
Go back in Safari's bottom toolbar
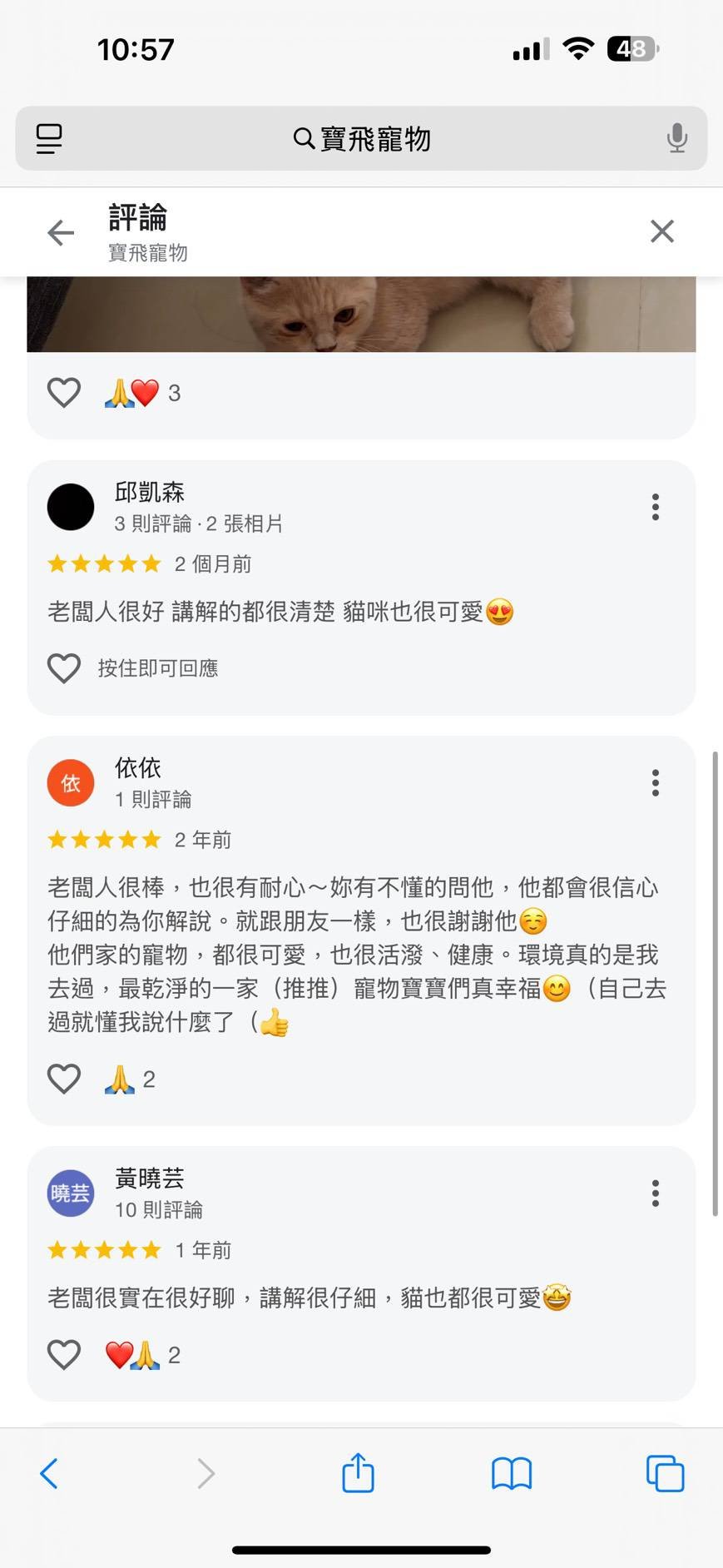(x=49, y=1474)
